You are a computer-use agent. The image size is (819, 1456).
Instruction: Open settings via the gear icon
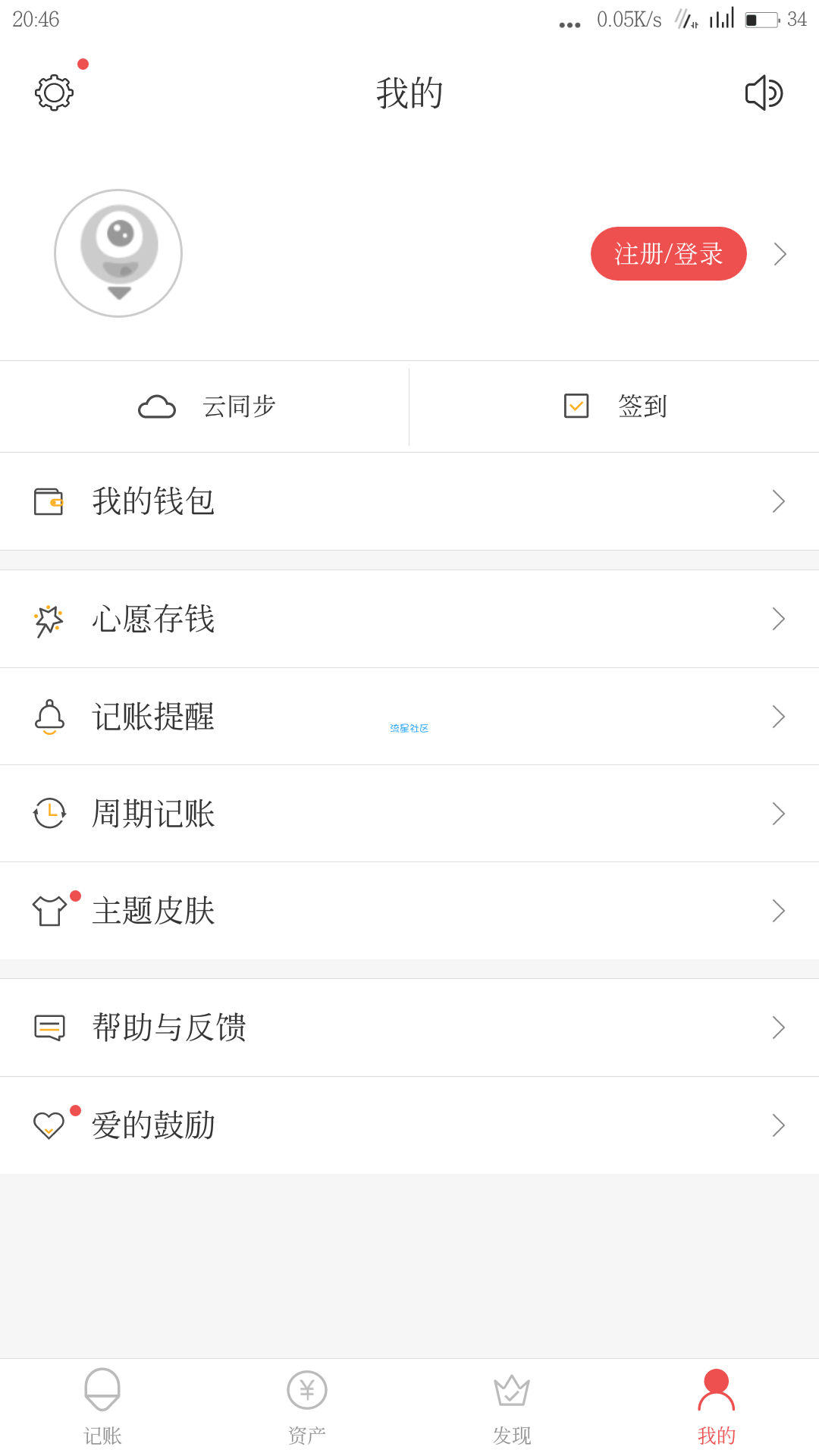[x=54, y=93]
